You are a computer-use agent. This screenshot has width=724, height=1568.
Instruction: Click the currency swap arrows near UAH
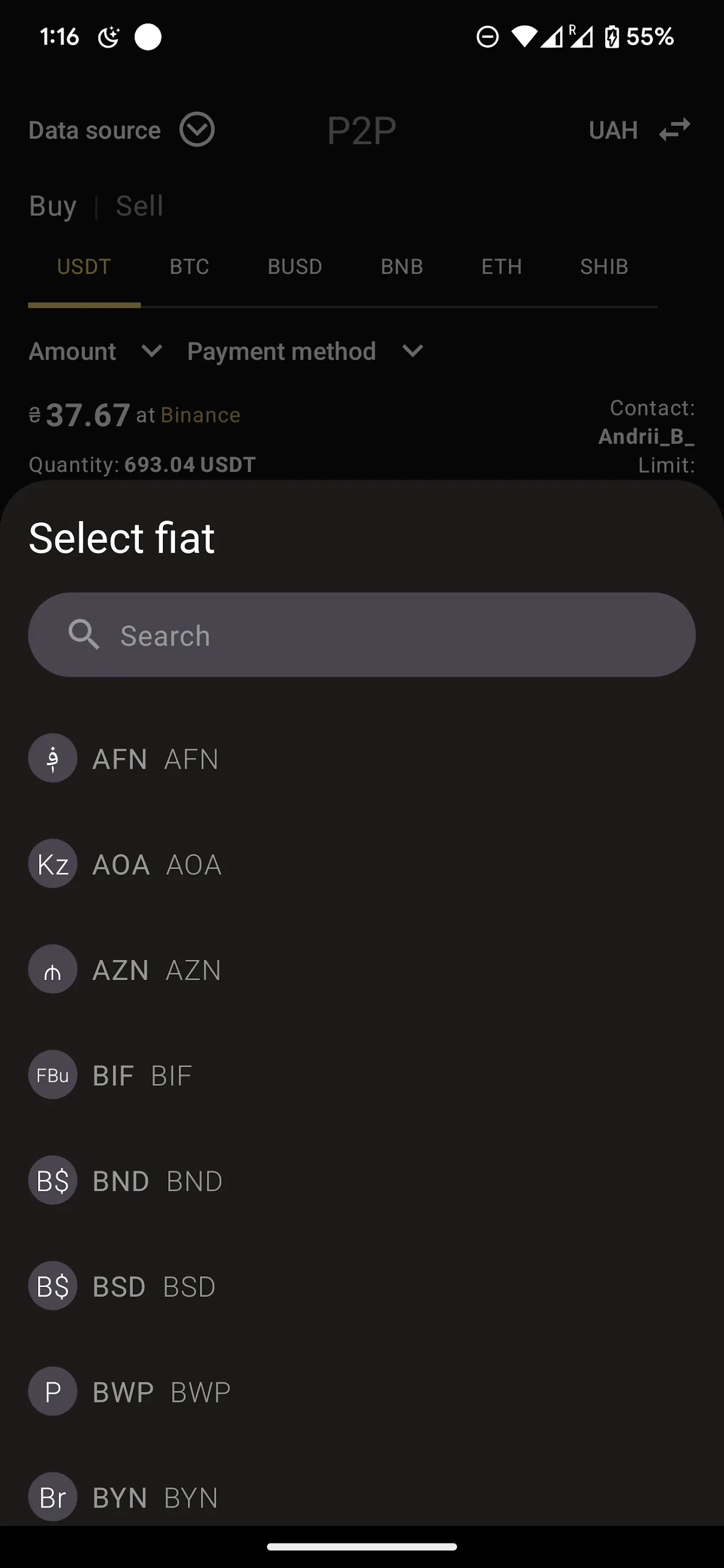click(674, 130)
